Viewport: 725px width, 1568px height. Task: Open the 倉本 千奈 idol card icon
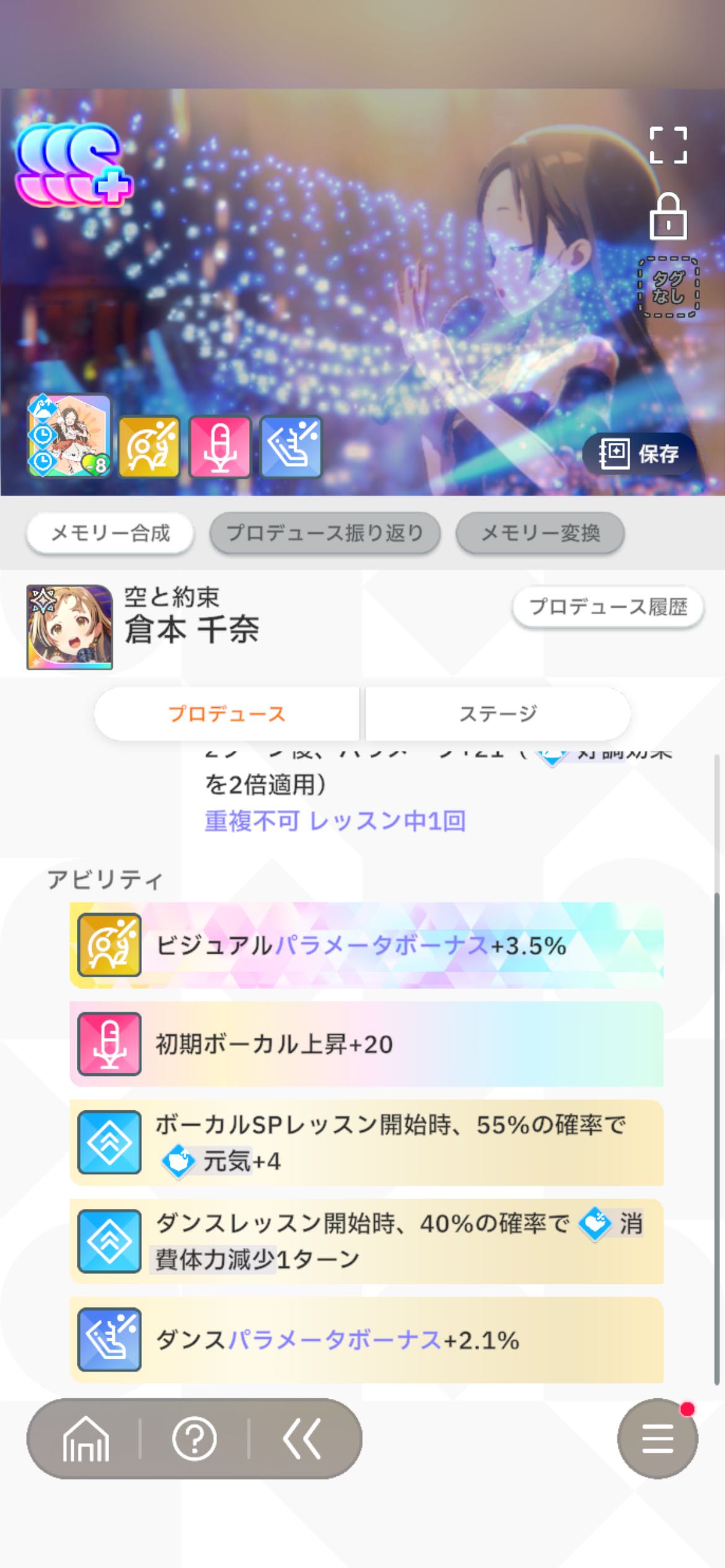(69, 627)
